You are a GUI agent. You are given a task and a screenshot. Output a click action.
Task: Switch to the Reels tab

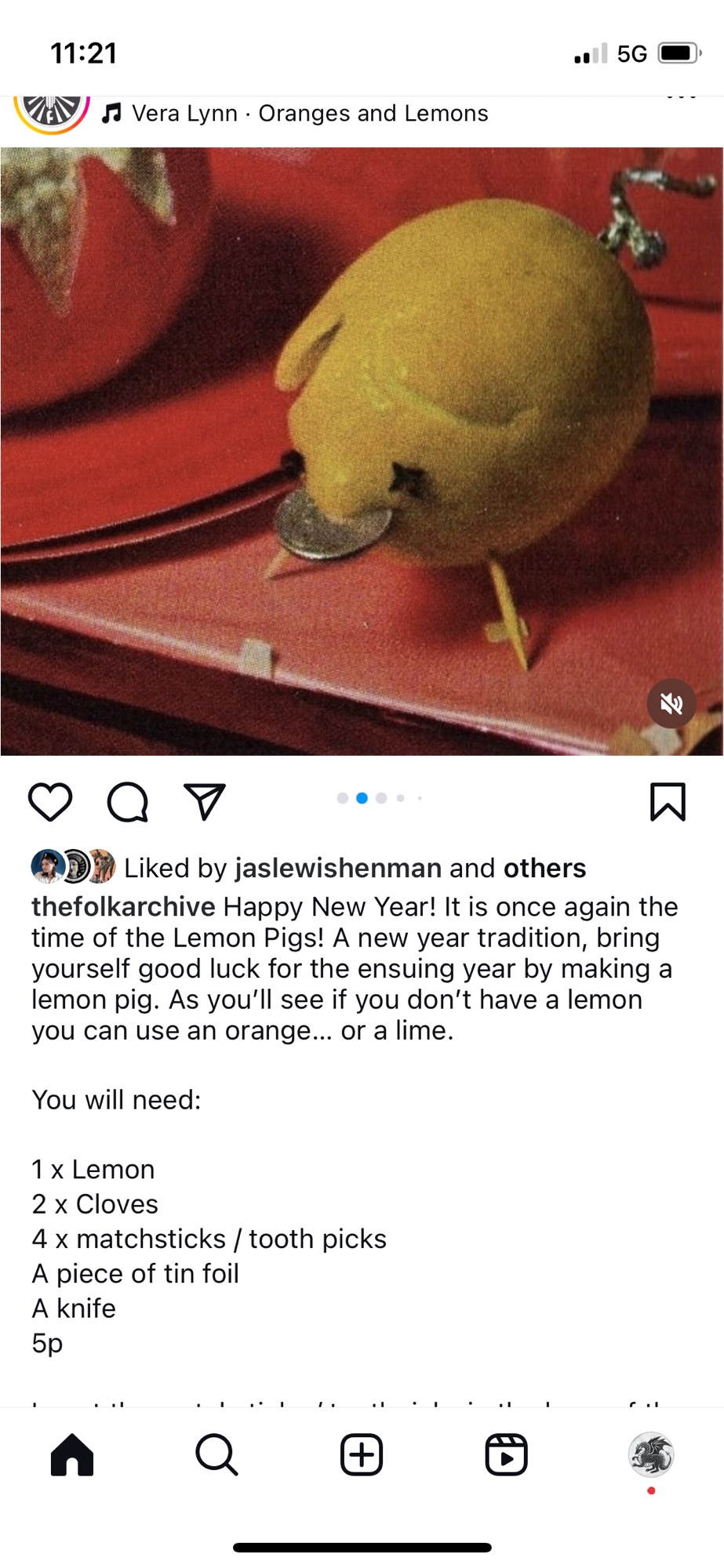pyautogui.click(x=506, y=1455)
